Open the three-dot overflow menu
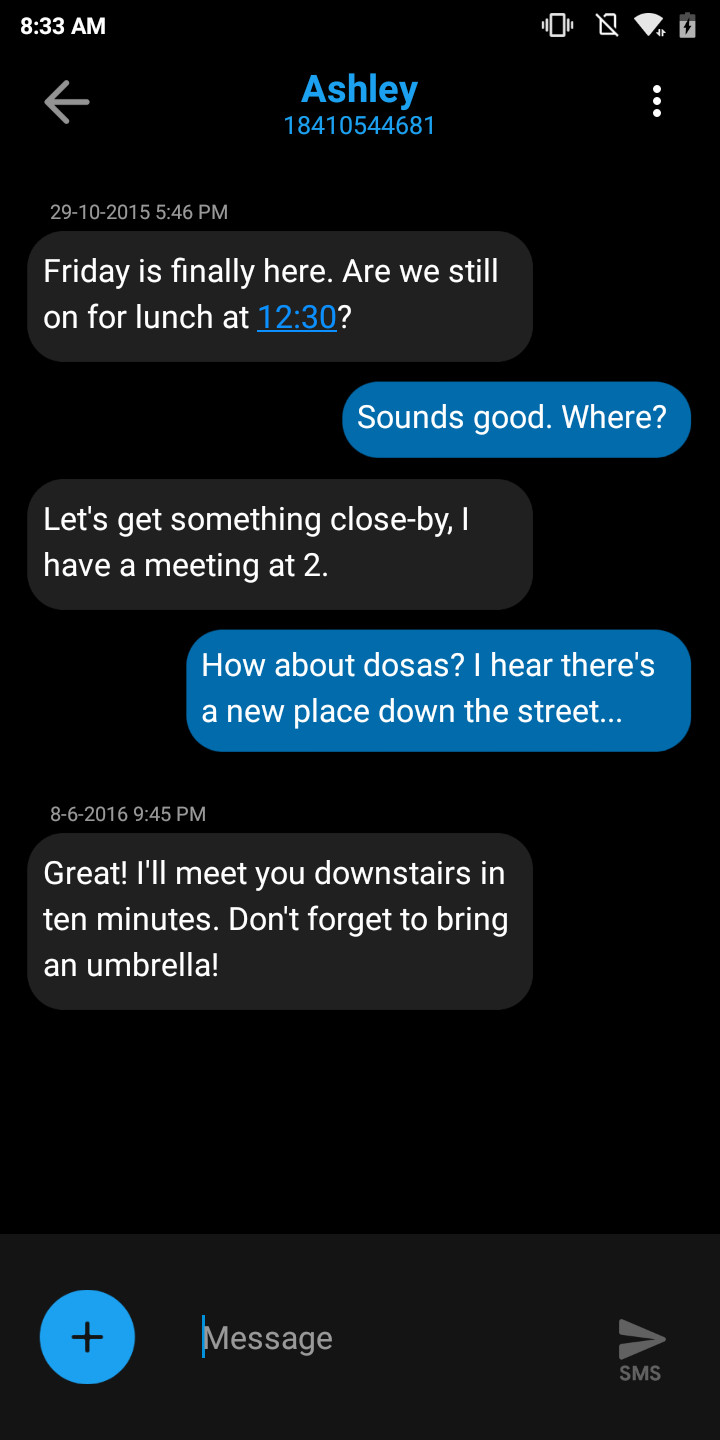 pos(656,102)
